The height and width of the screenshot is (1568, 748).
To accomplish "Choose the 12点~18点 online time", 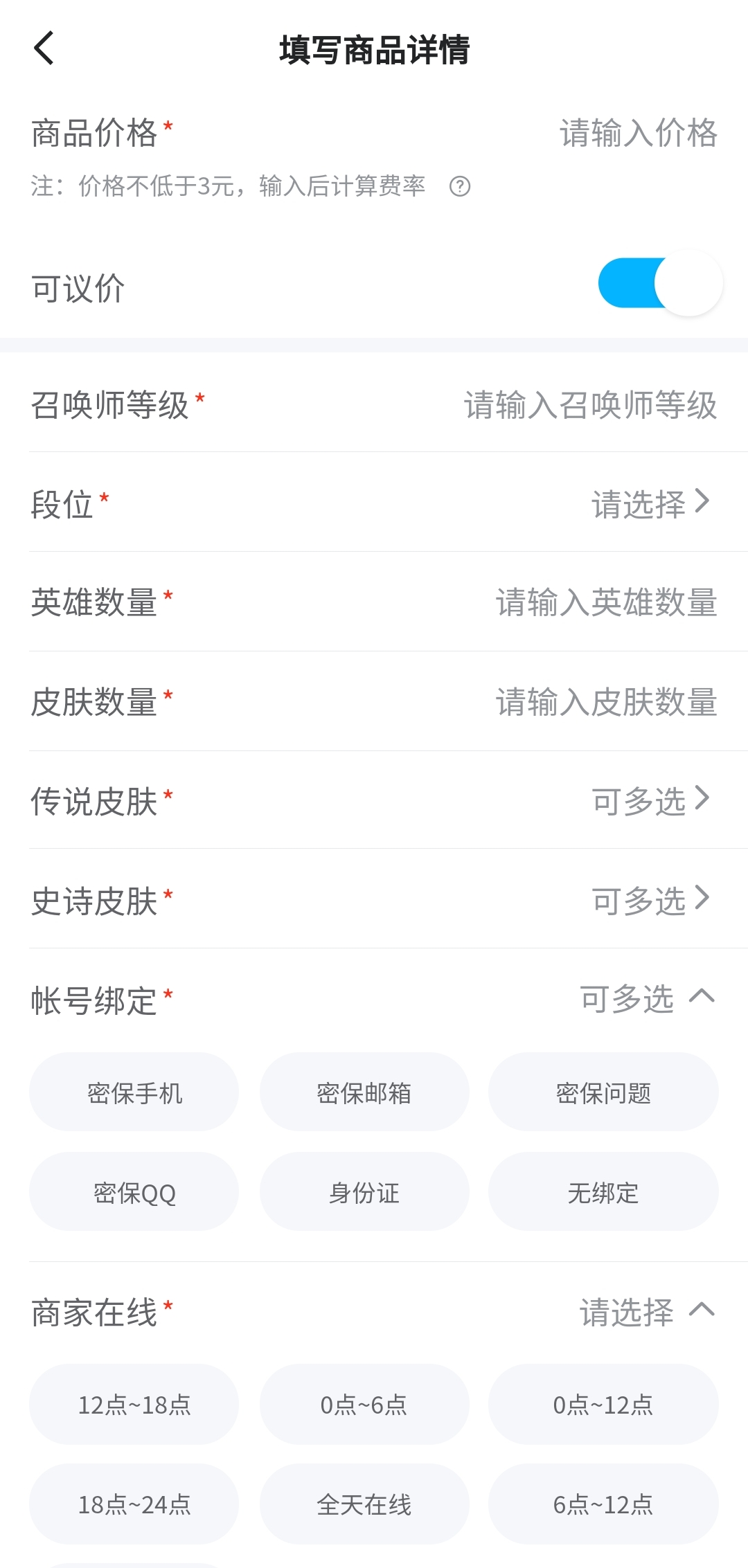I will pyautogui.click(x=134, y=1405).
